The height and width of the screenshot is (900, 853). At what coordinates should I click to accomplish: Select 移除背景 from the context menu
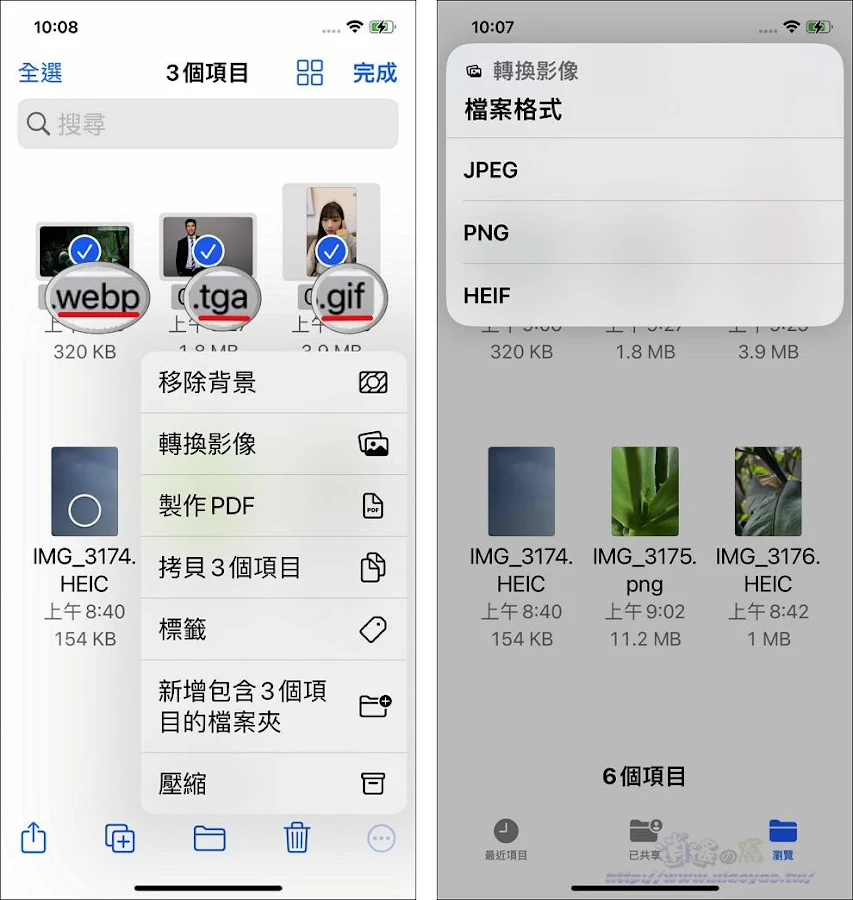pos(273,381)
